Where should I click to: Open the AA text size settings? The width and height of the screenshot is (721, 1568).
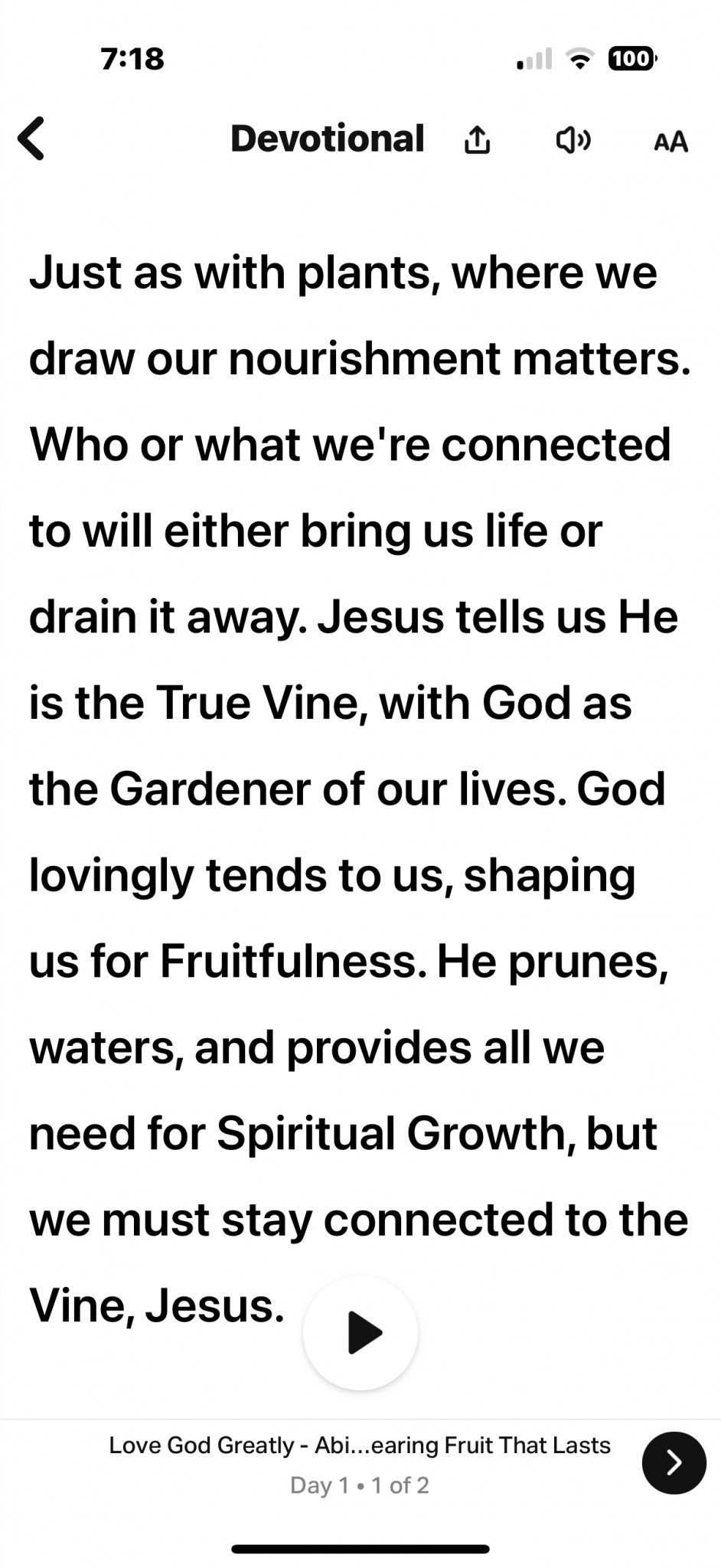tap(670, 142)
